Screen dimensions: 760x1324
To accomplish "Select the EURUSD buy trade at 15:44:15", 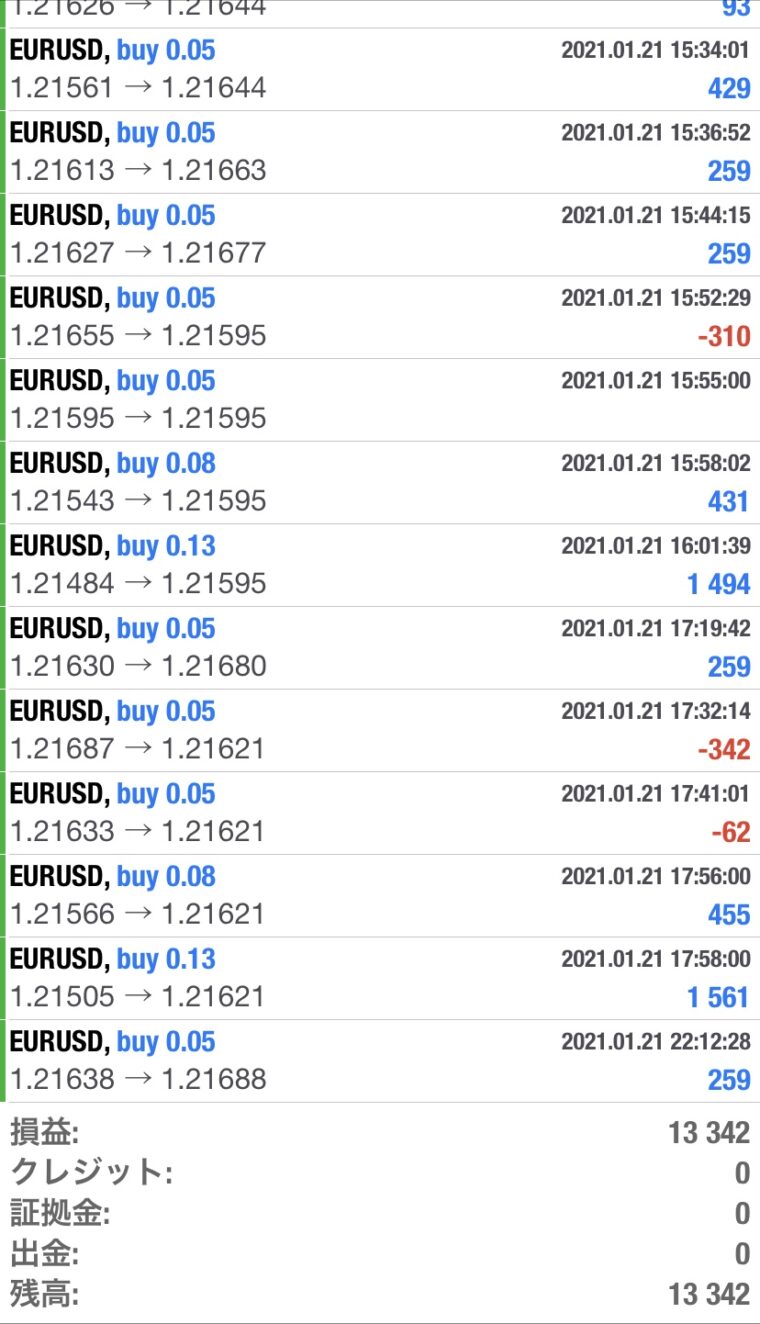I will point(380,235).
